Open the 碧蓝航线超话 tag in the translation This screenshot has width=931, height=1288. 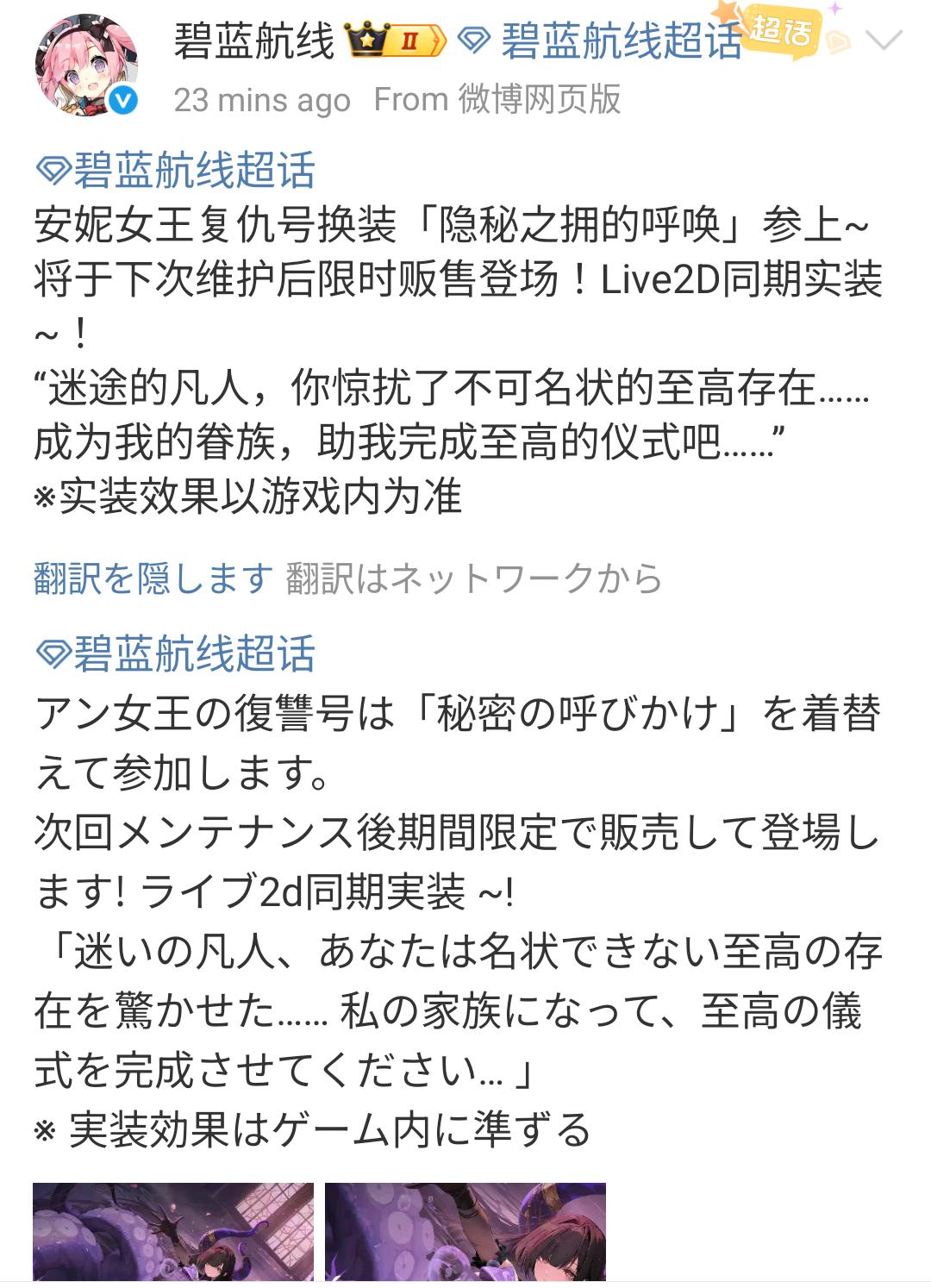[176, 653]
